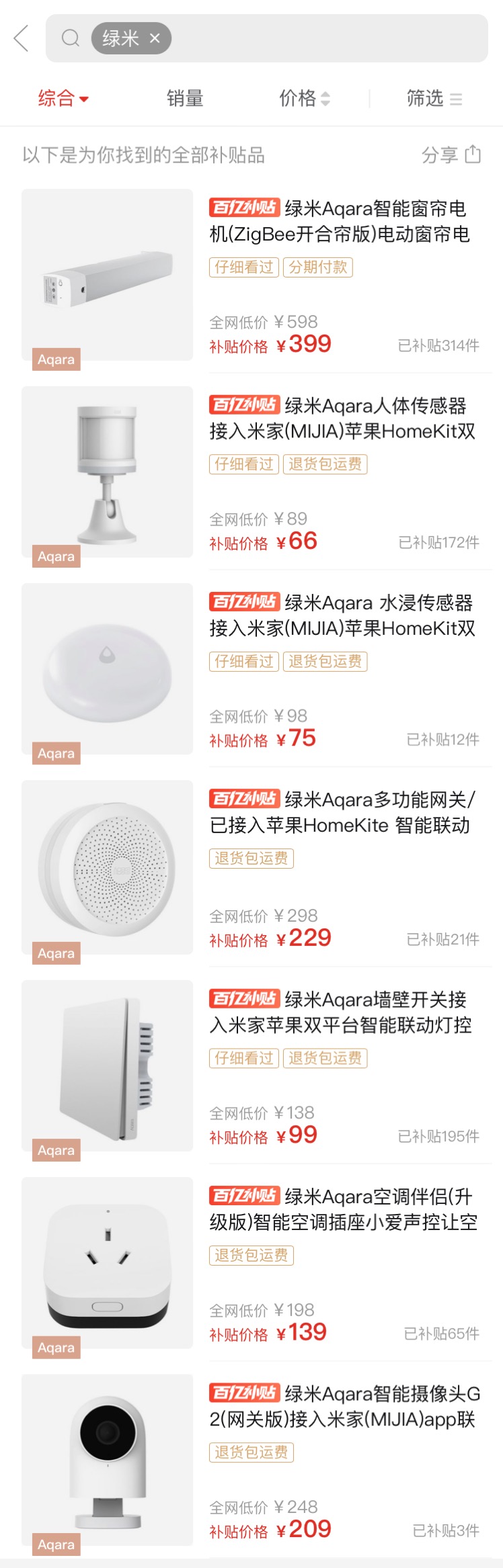Open the 筛选 filter panel
This screenshot has width=503, height=1568.
pos(434,99)
